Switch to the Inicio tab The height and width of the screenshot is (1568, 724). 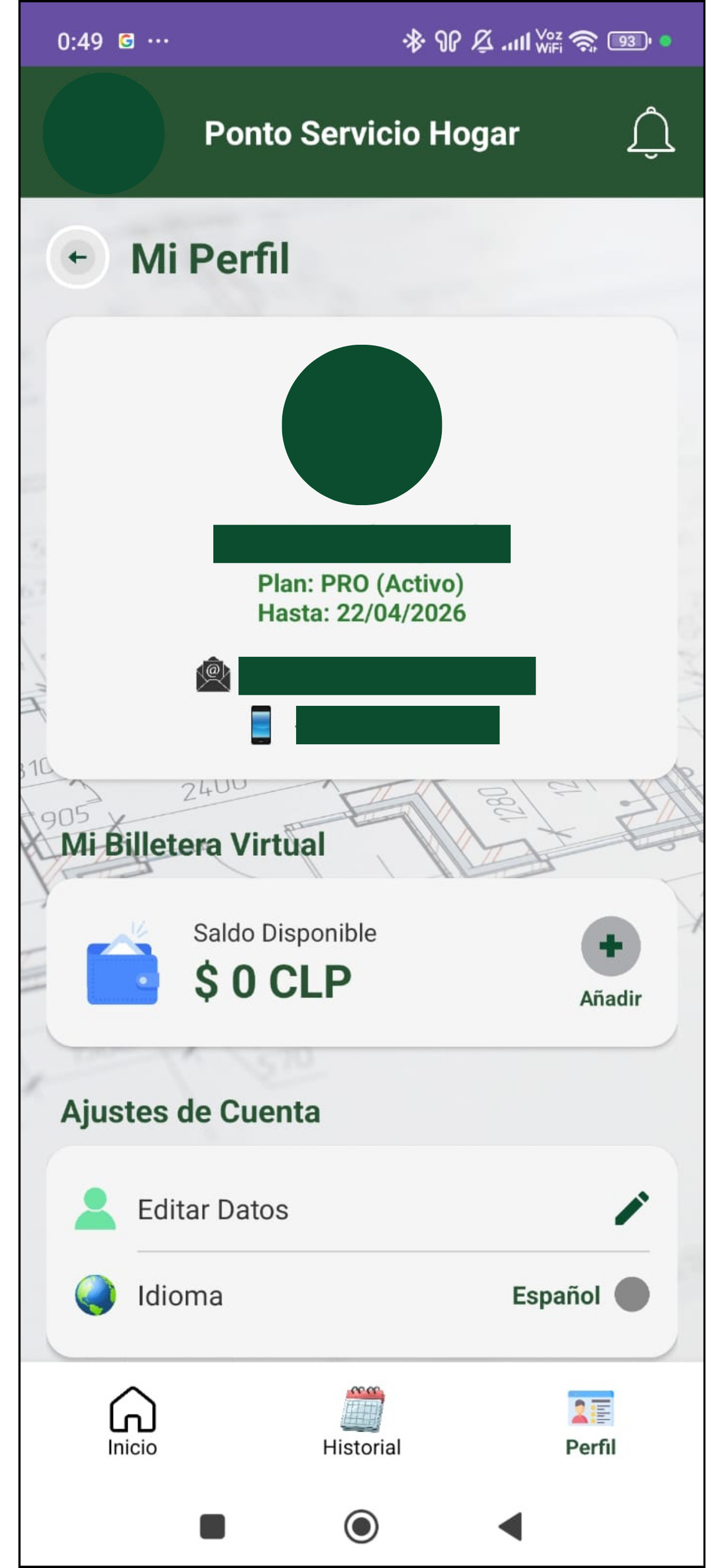[132, 1419]
